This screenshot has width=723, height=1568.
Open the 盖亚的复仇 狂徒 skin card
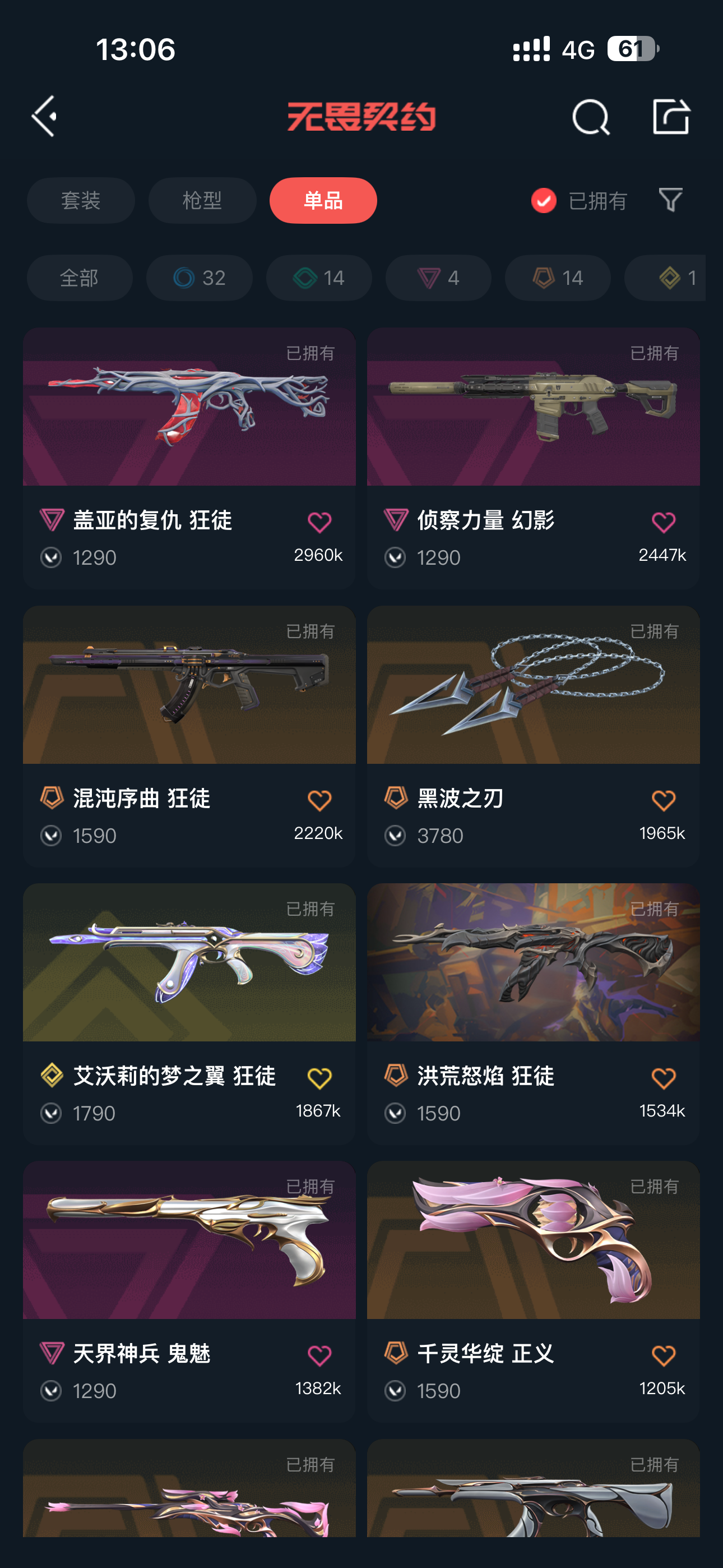pos(189,458)
